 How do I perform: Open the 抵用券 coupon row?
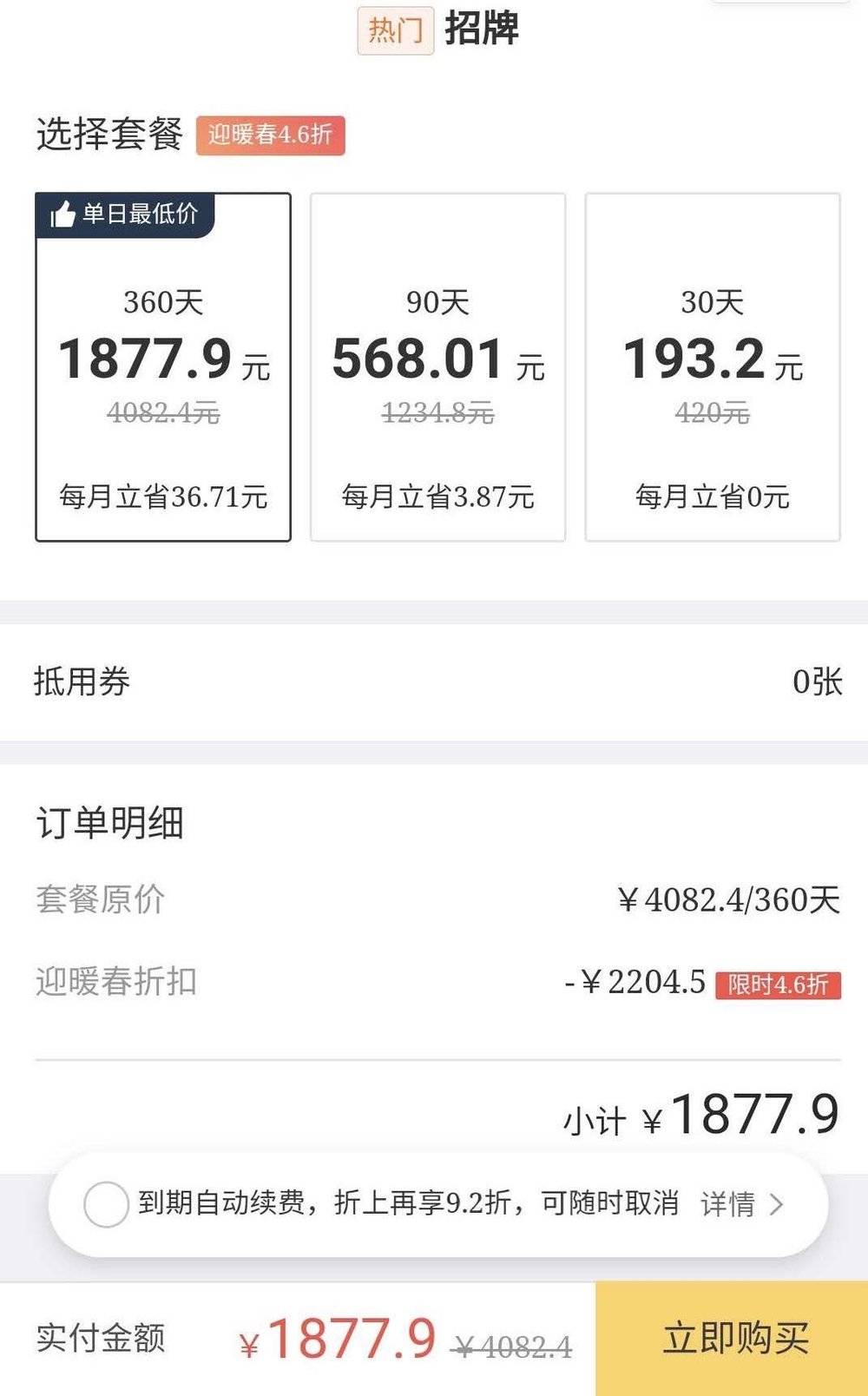click(x=434, y=682)
